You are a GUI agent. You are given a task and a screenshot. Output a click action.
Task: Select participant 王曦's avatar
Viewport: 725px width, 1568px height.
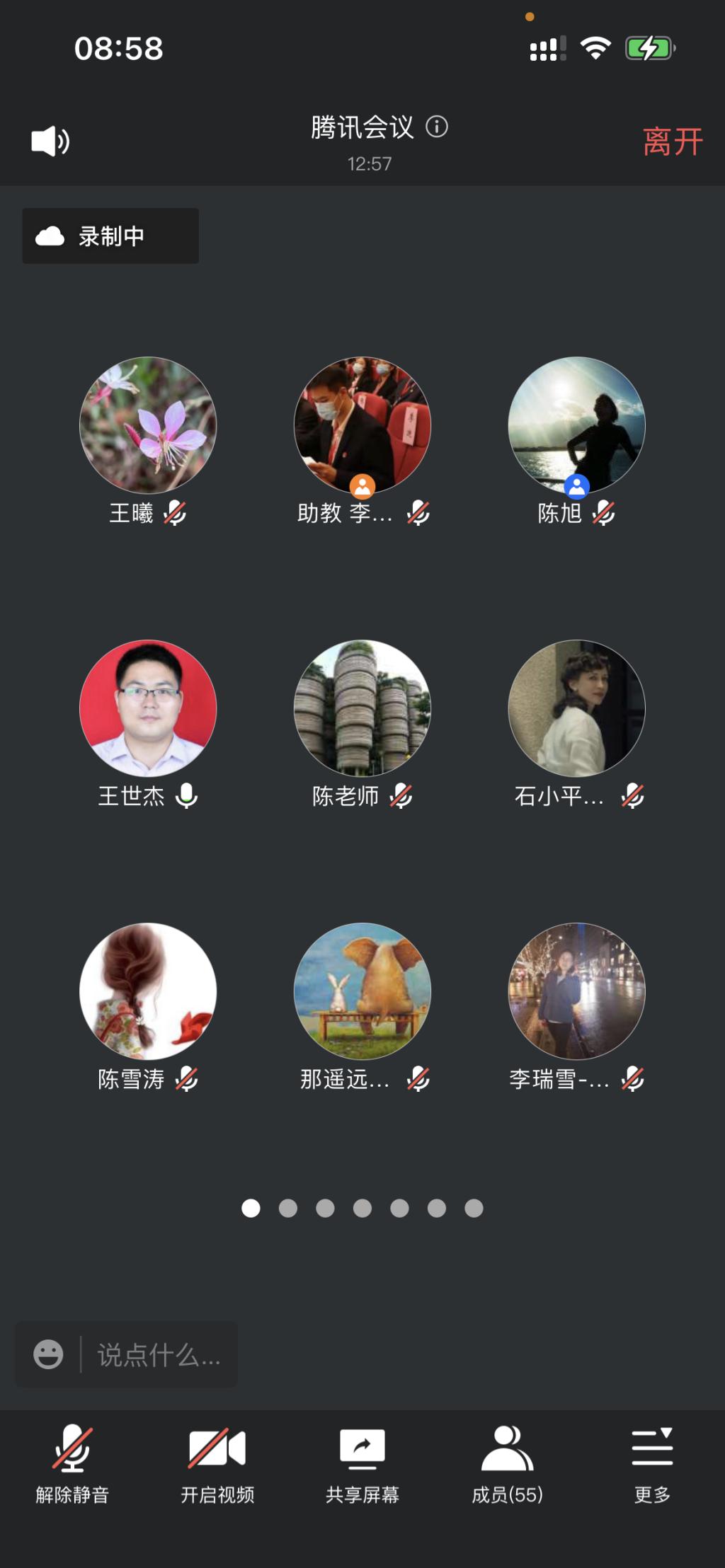(148, 425)
